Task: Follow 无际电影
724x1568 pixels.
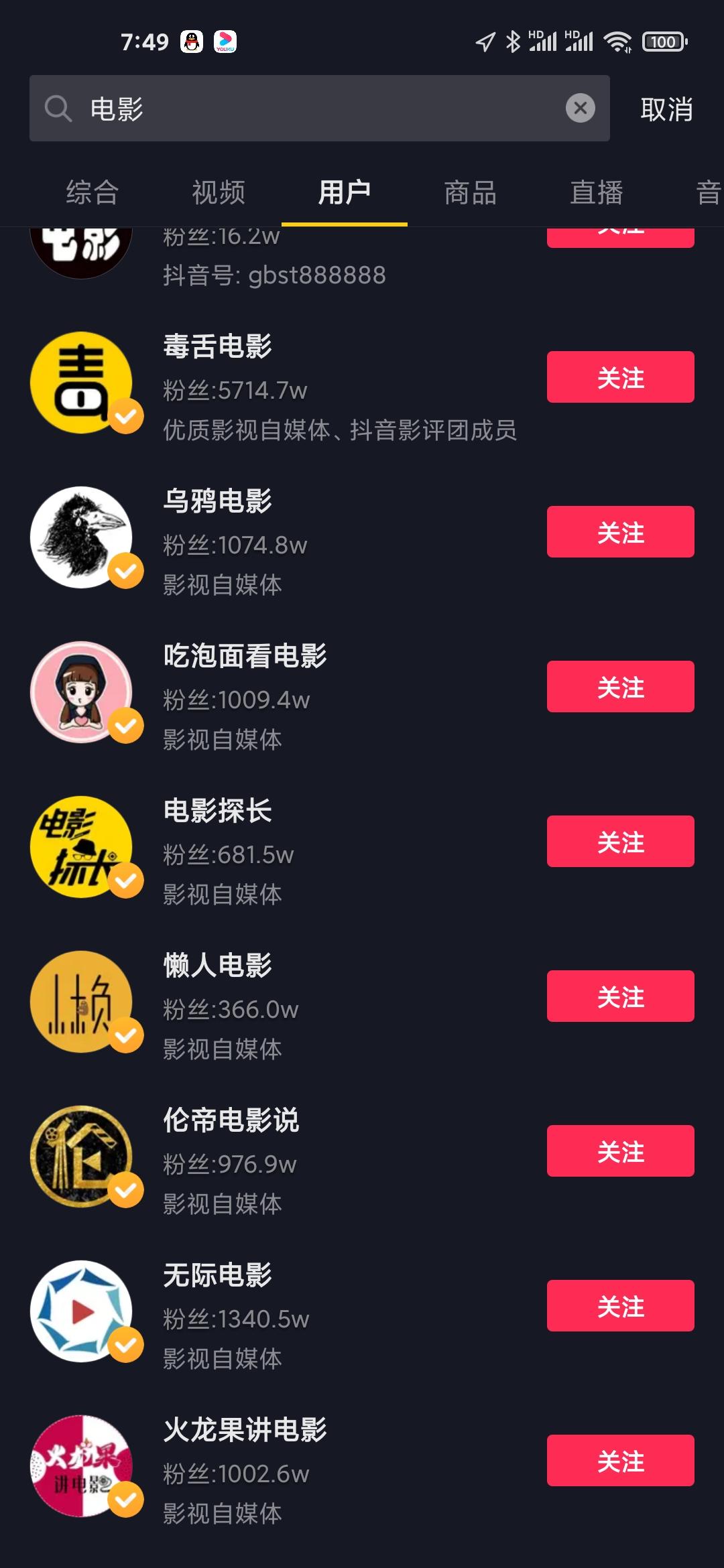Action: [x=620, y=1306]
